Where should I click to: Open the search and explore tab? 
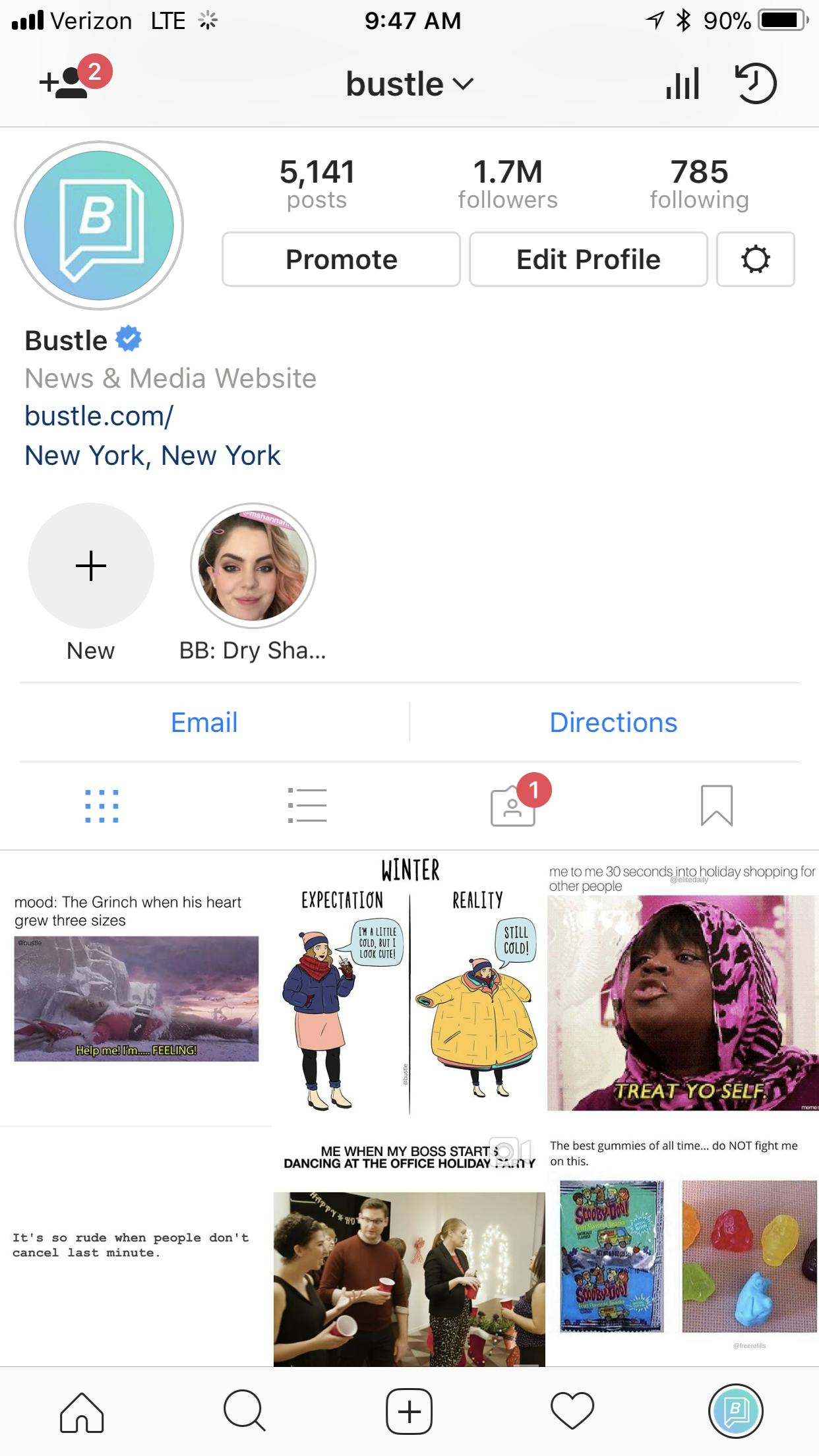(245, 1412)
